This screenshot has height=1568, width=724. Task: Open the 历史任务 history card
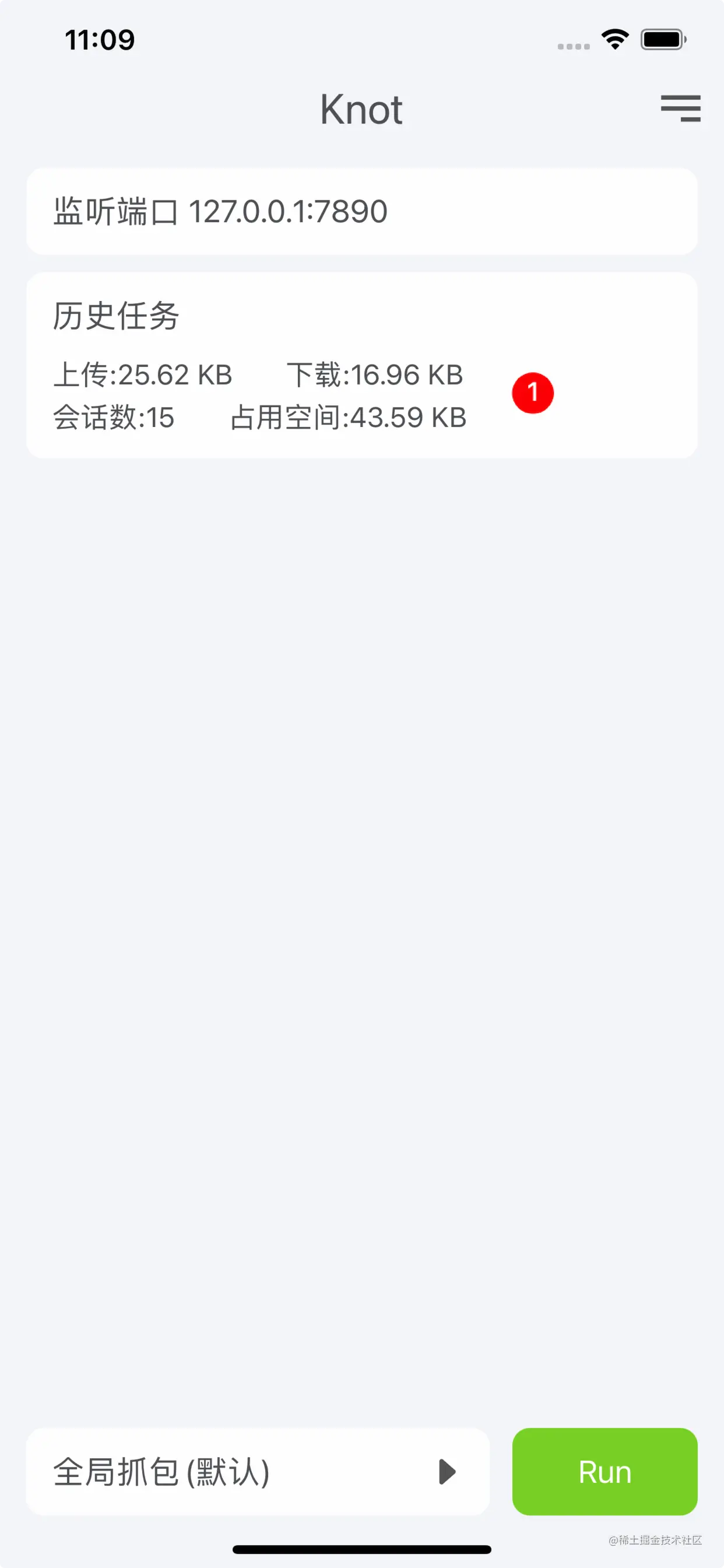[x=361, y=365]
